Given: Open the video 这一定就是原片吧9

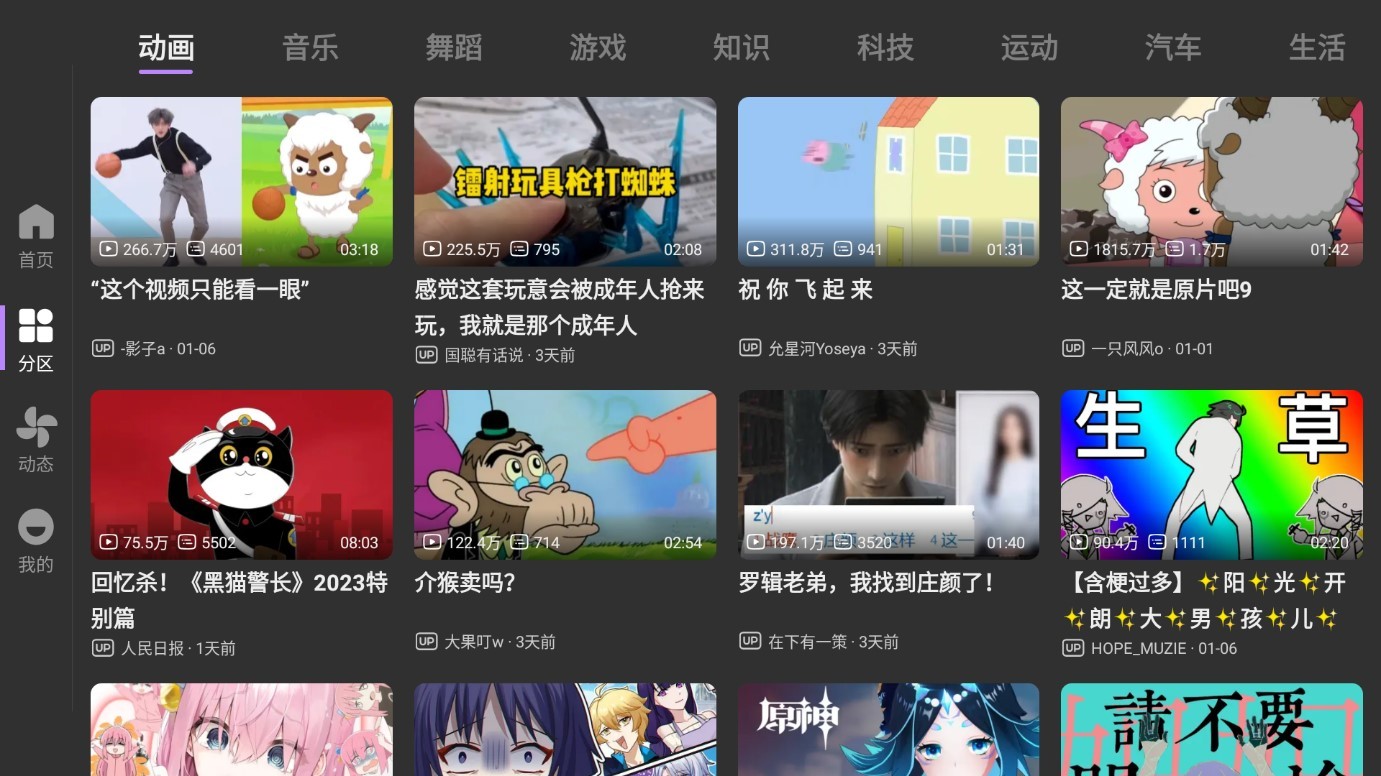Looking at the screenshot, I should pyautogui.click(x=1211, y=181).
